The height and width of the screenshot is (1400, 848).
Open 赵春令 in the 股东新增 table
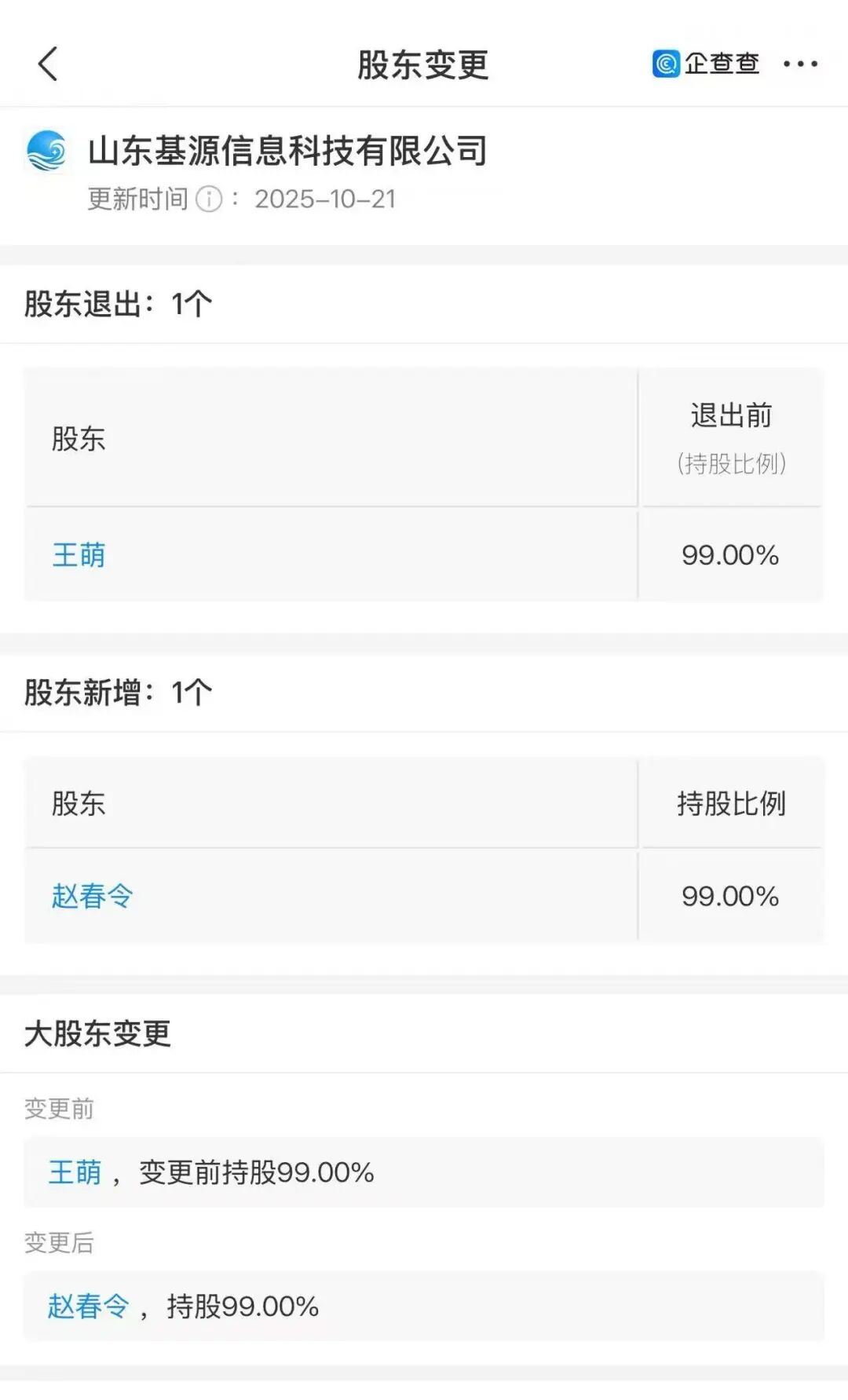[x=93, y=896]
